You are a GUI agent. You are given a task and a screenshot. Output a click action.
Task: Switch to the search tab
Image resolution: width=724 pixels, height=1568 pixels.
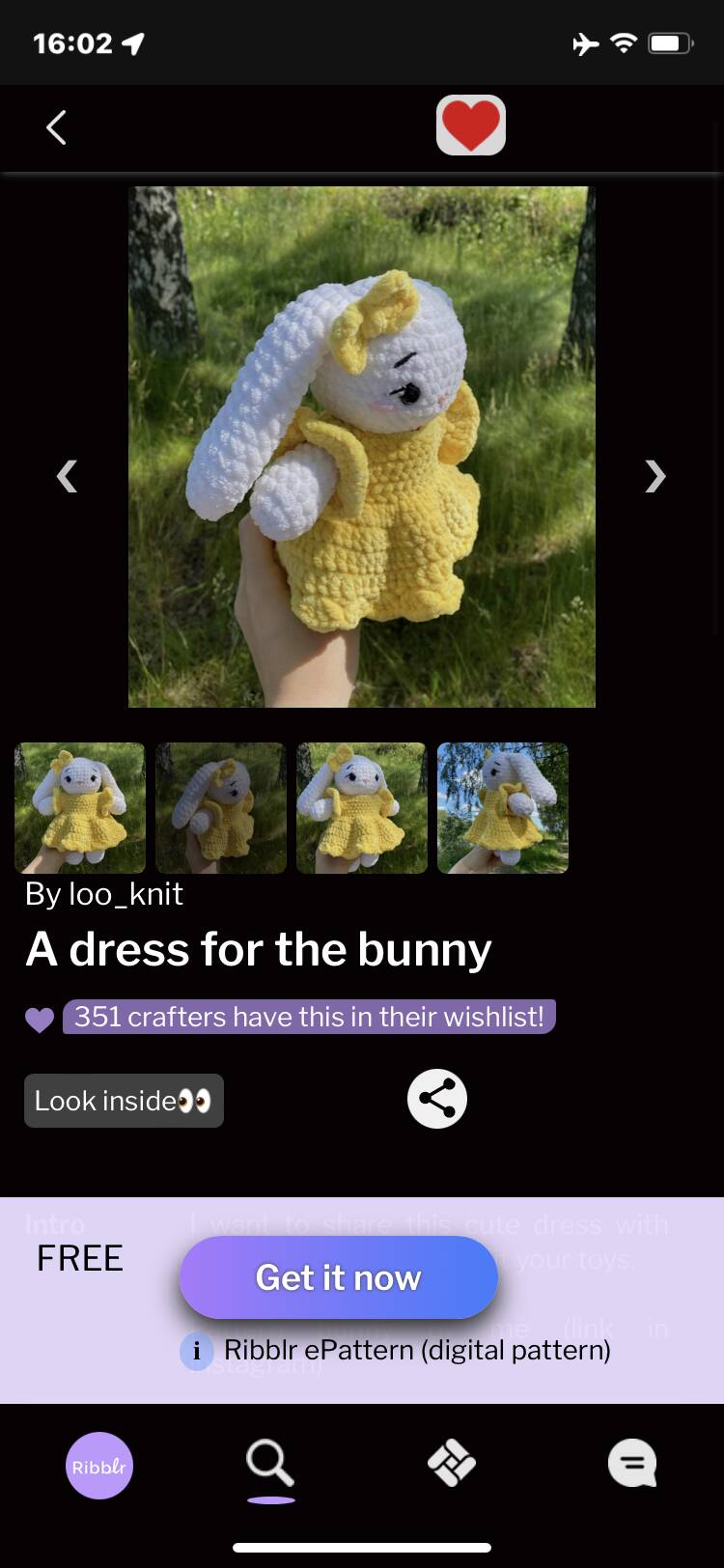[270, 1464]
